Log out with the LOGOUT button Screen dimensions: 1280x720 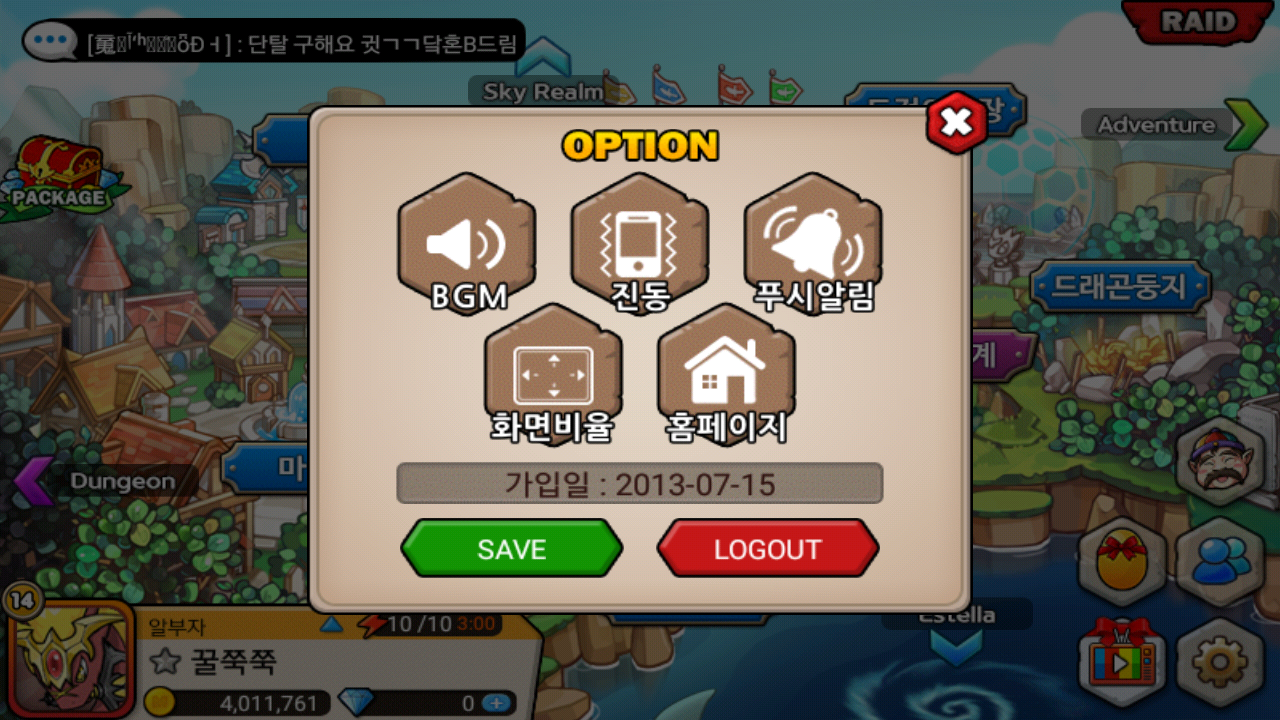[x=767, y=549]
